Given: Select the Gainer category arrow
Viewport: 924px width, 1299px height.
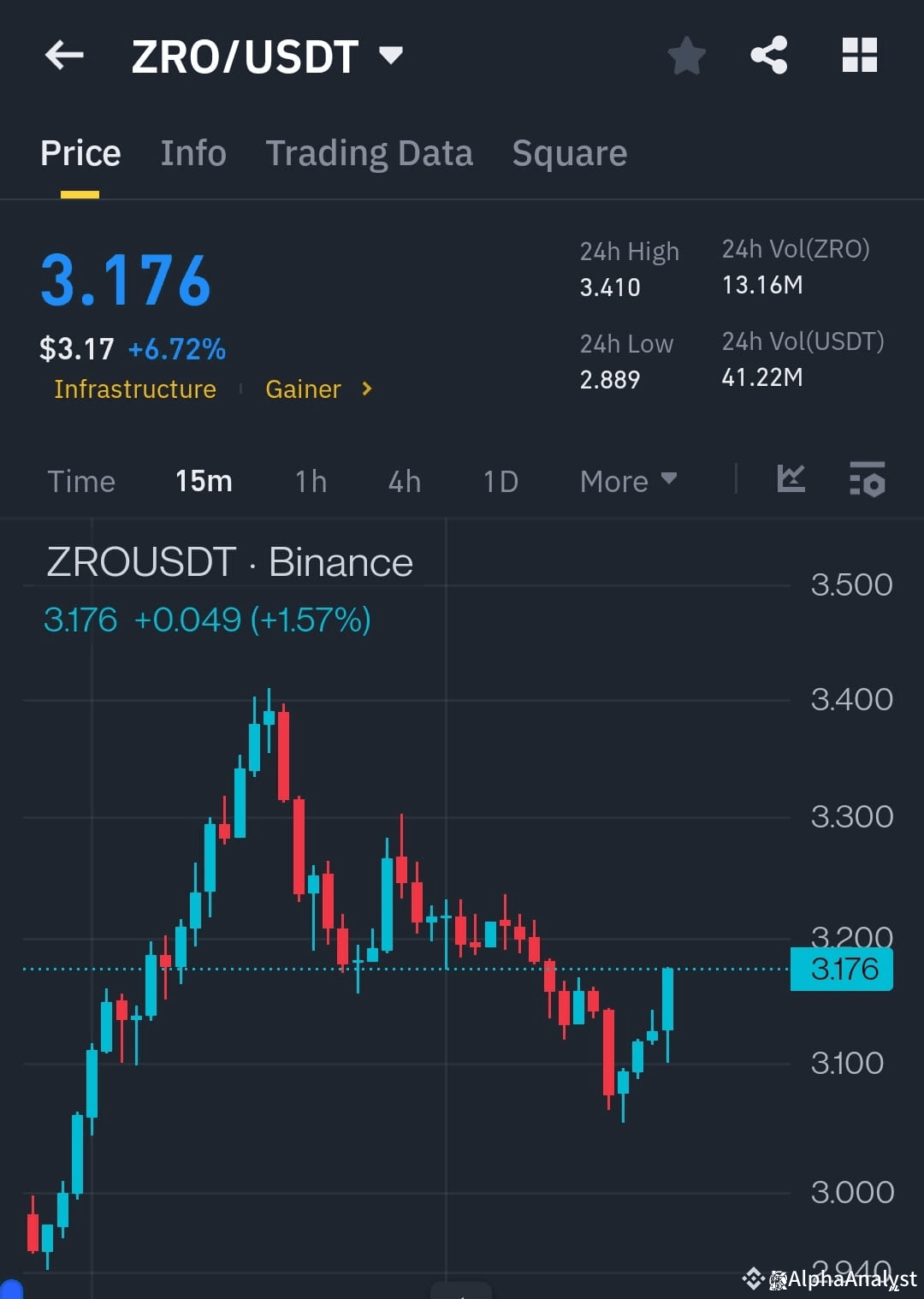Looking at the screenshot, I should coord(365,389).
